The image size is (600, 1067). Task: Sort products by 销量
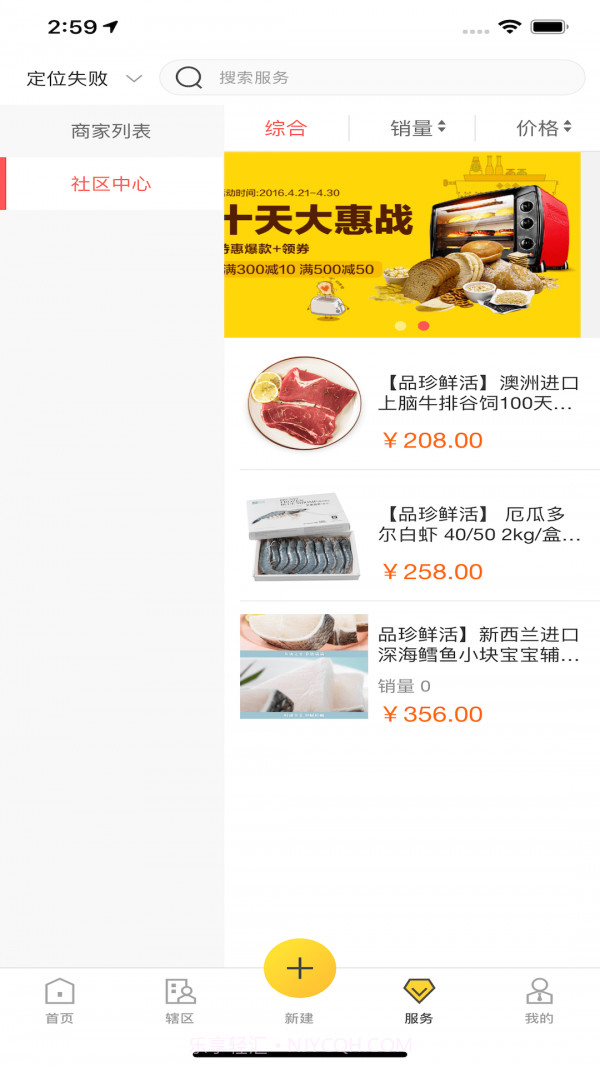417,128
